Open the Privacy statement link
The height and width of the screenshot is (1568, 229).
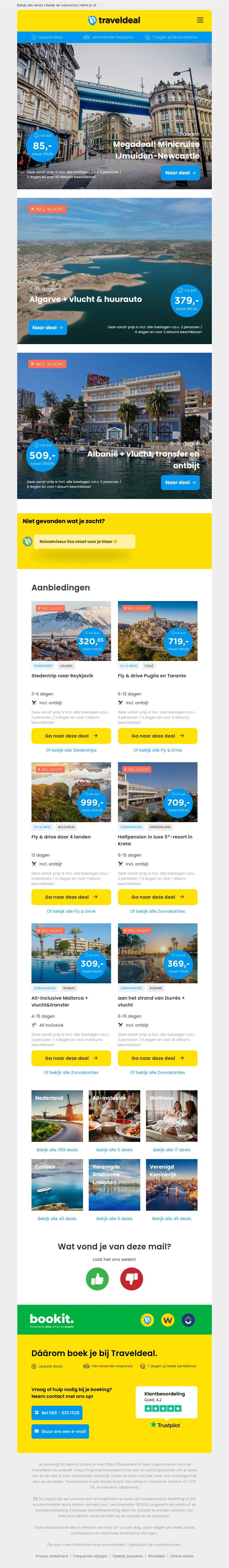52,1556
